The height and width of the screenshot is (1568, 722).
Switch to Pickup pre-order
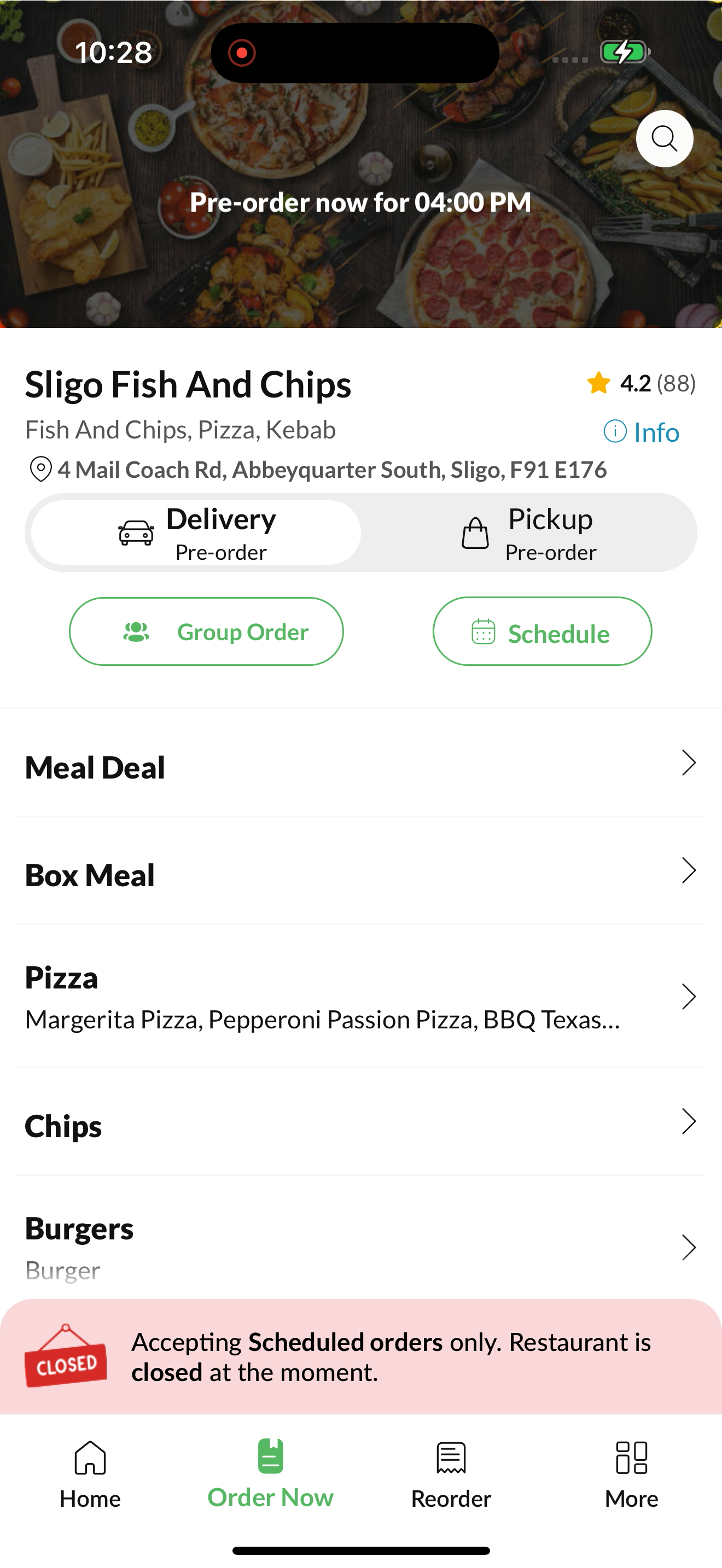(x=528, y=533)
